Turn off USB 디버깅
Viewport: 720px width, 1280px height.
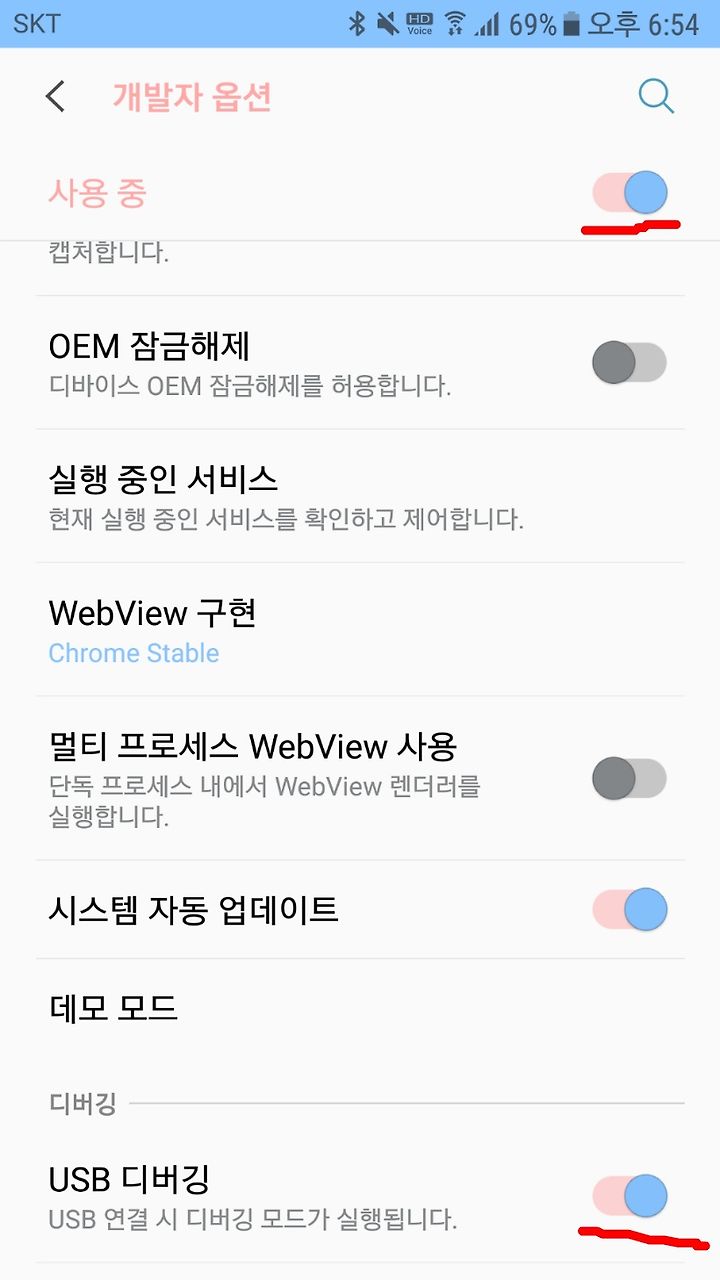(630, 1195)
